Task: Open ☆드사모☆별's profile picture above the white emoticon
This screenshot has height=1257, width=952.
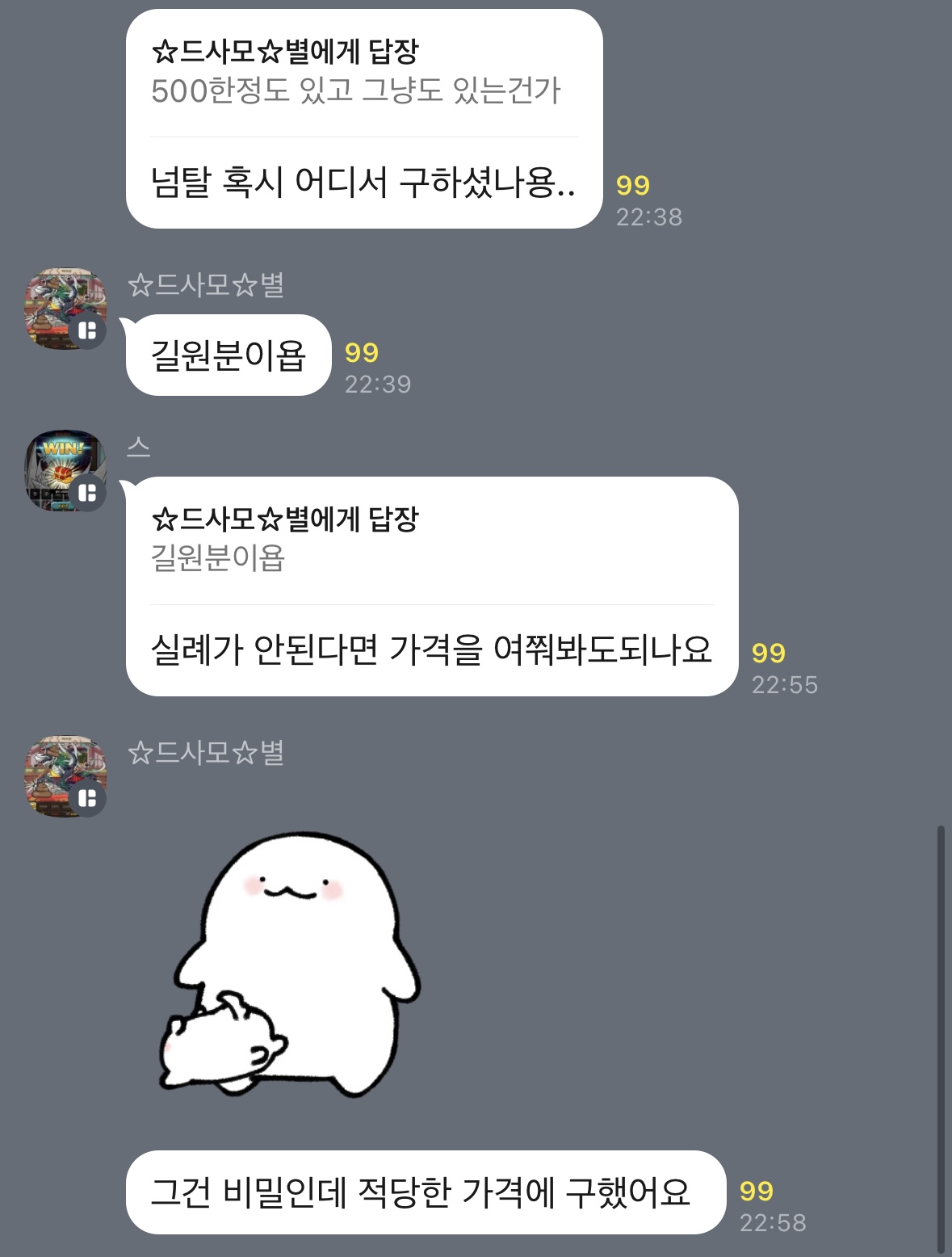Action: (x=65, y=776)
